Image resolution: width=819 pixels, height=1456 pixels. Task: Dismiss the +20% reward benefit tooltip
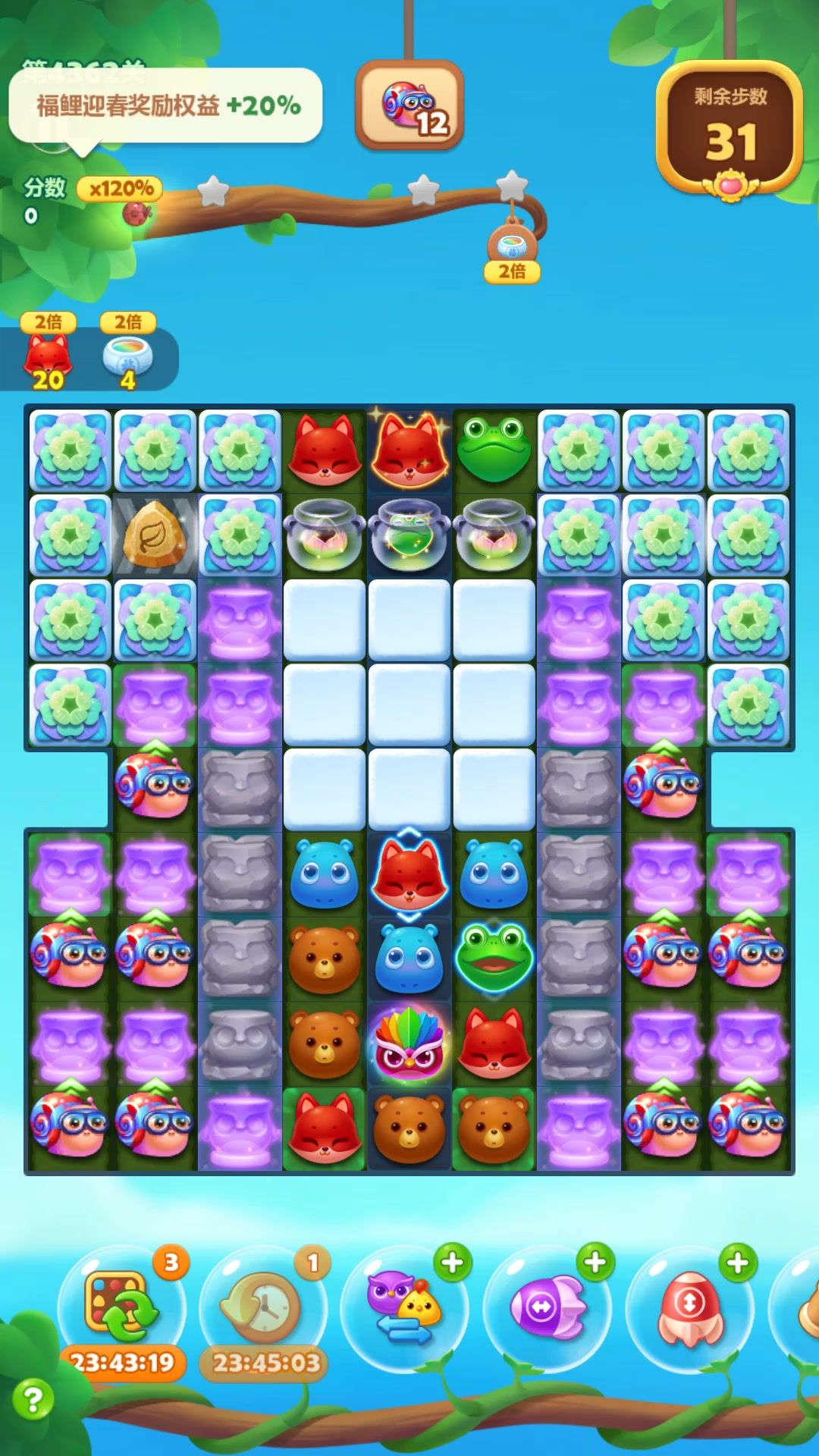[x=167, y=105]
